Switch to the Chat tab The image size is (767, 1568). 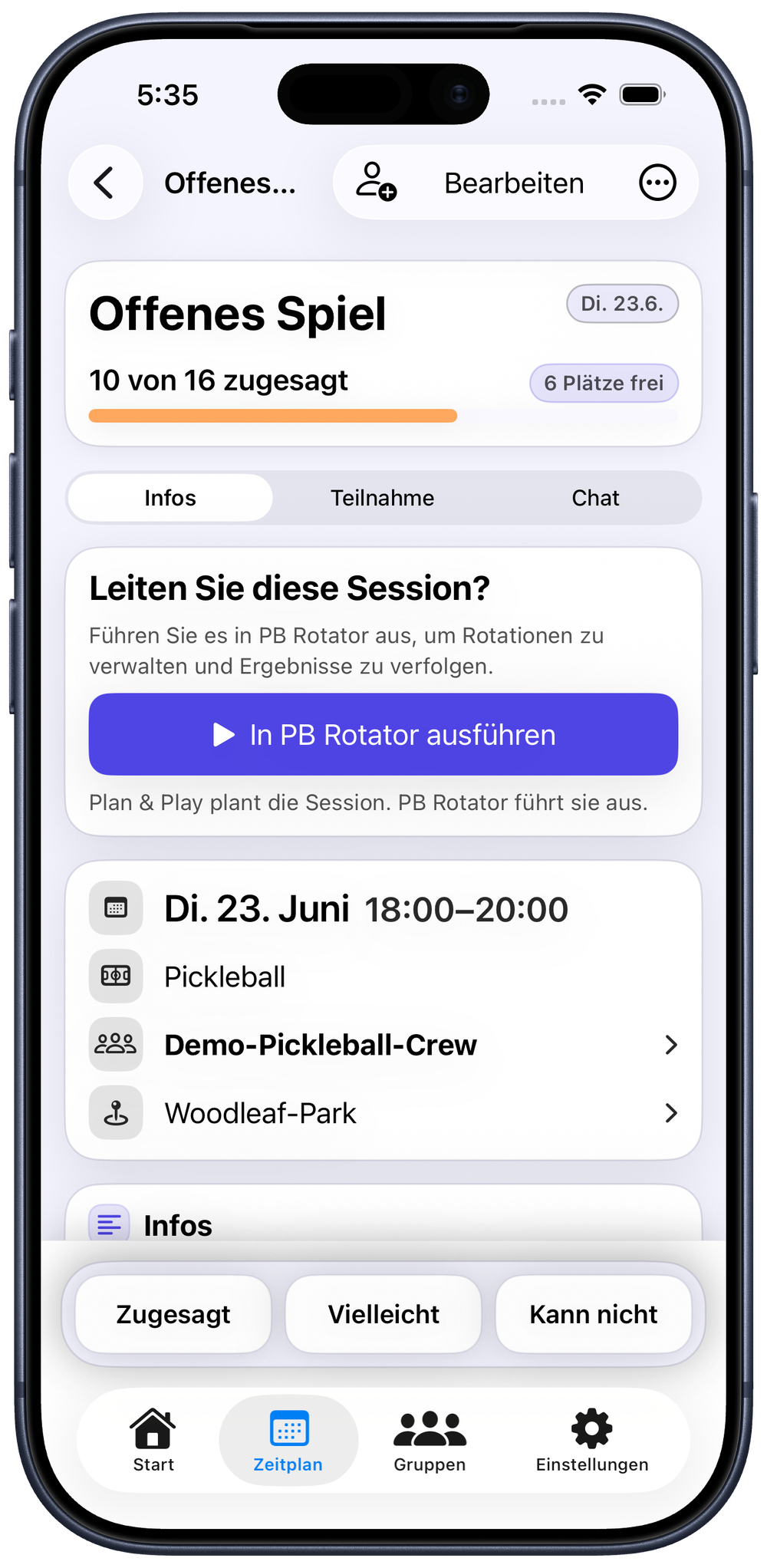[x=595, y=498]
